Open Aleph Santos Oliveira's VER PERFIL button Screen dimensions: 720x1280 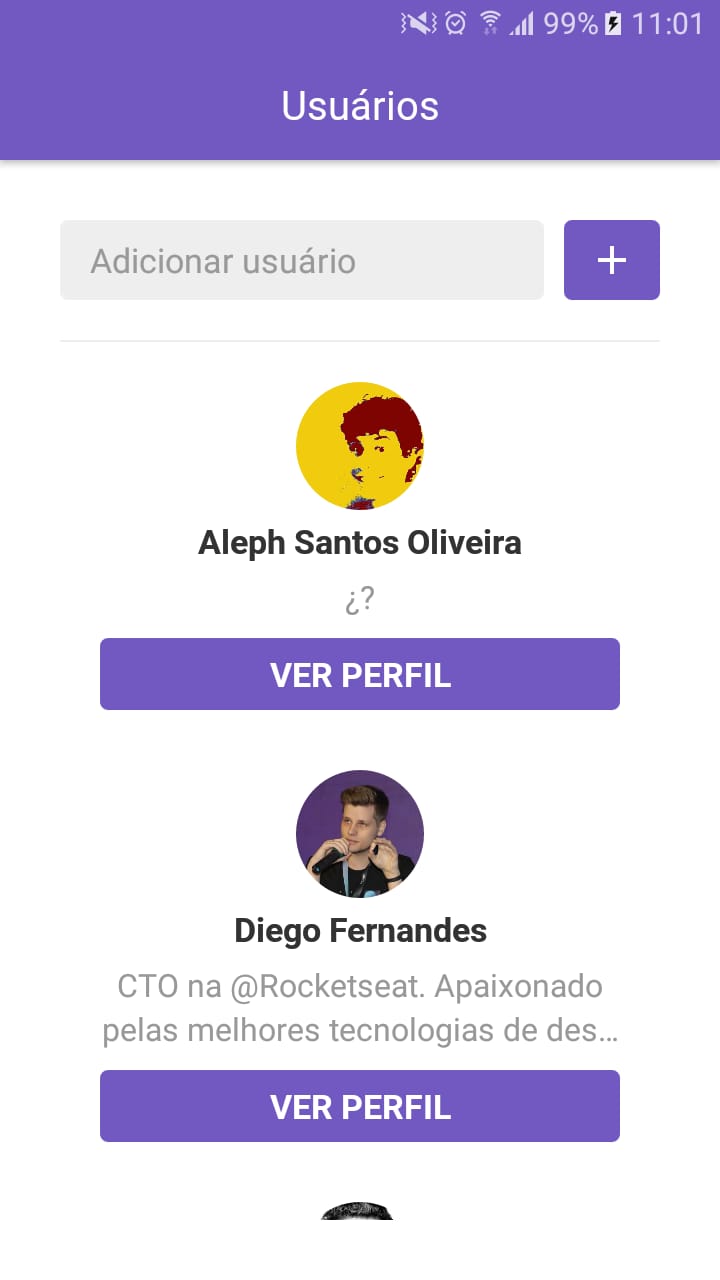click(360, 674)
